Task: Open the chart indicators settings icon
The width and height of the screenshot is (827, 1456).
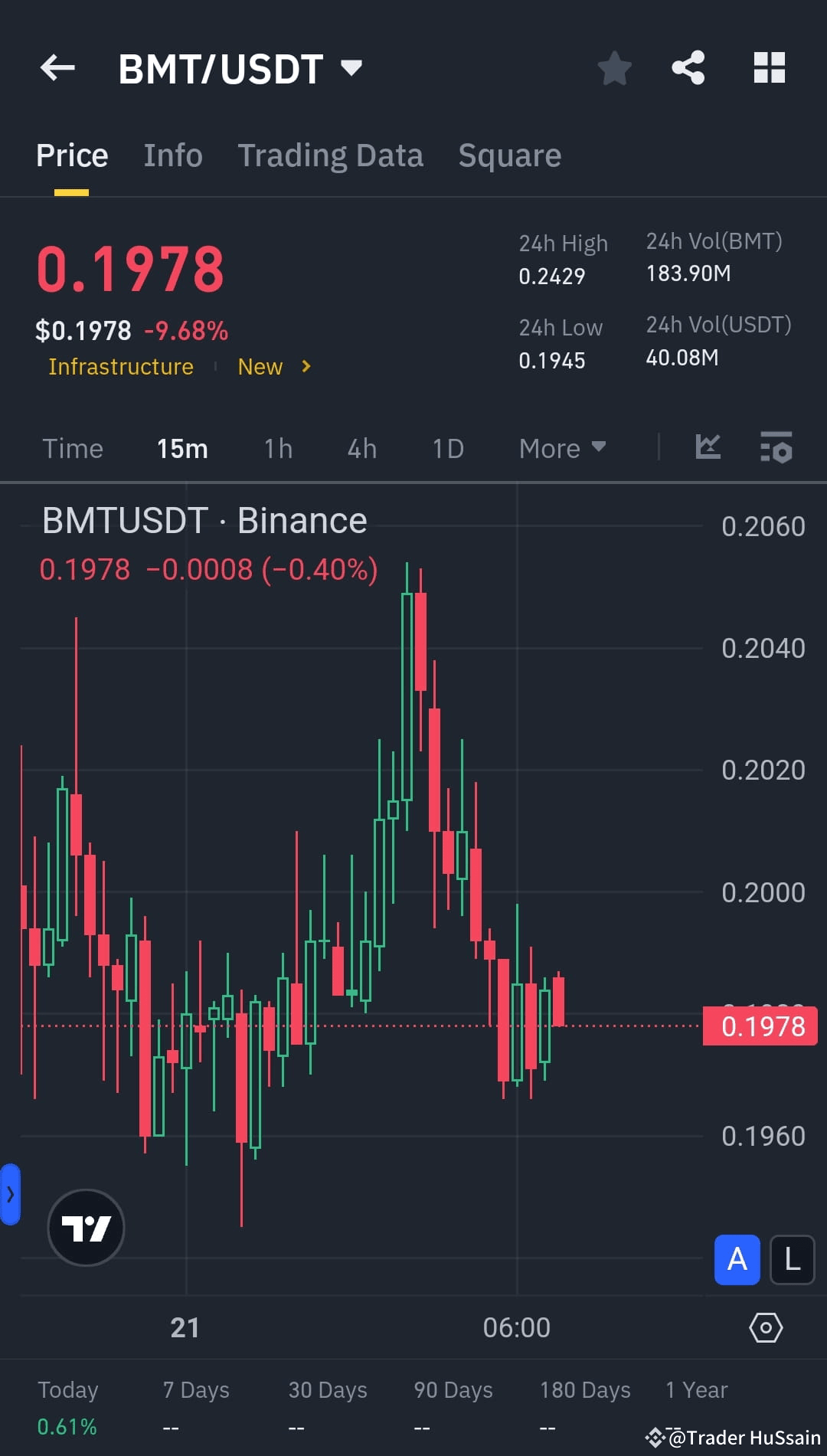Action: click(776, 448)
